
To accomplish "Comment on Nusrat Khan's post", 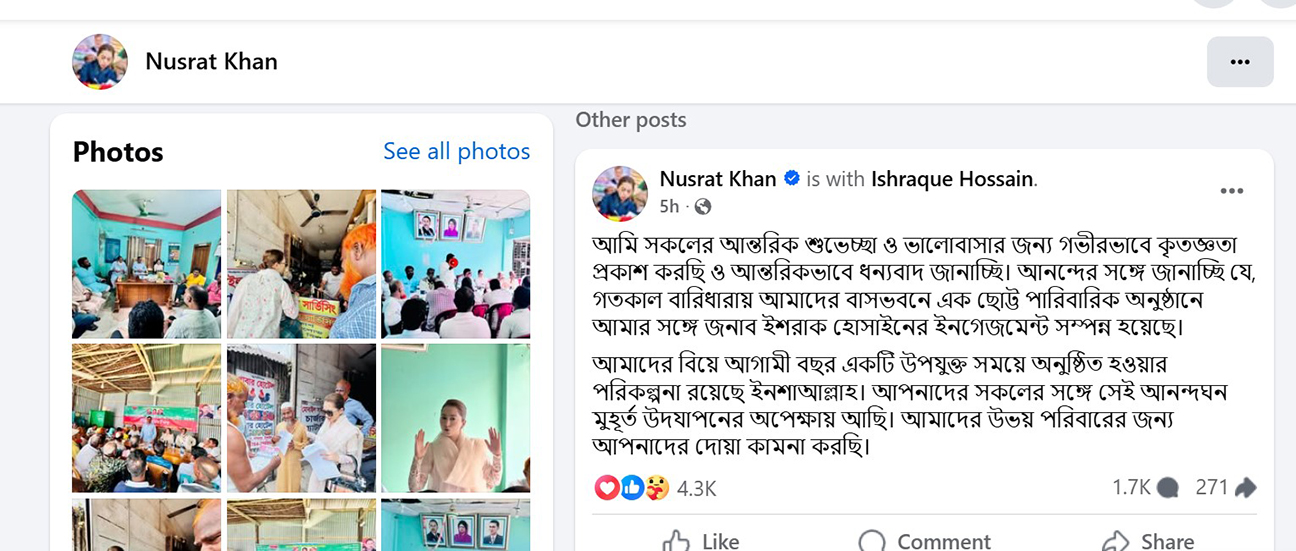I will pos(924,540).
